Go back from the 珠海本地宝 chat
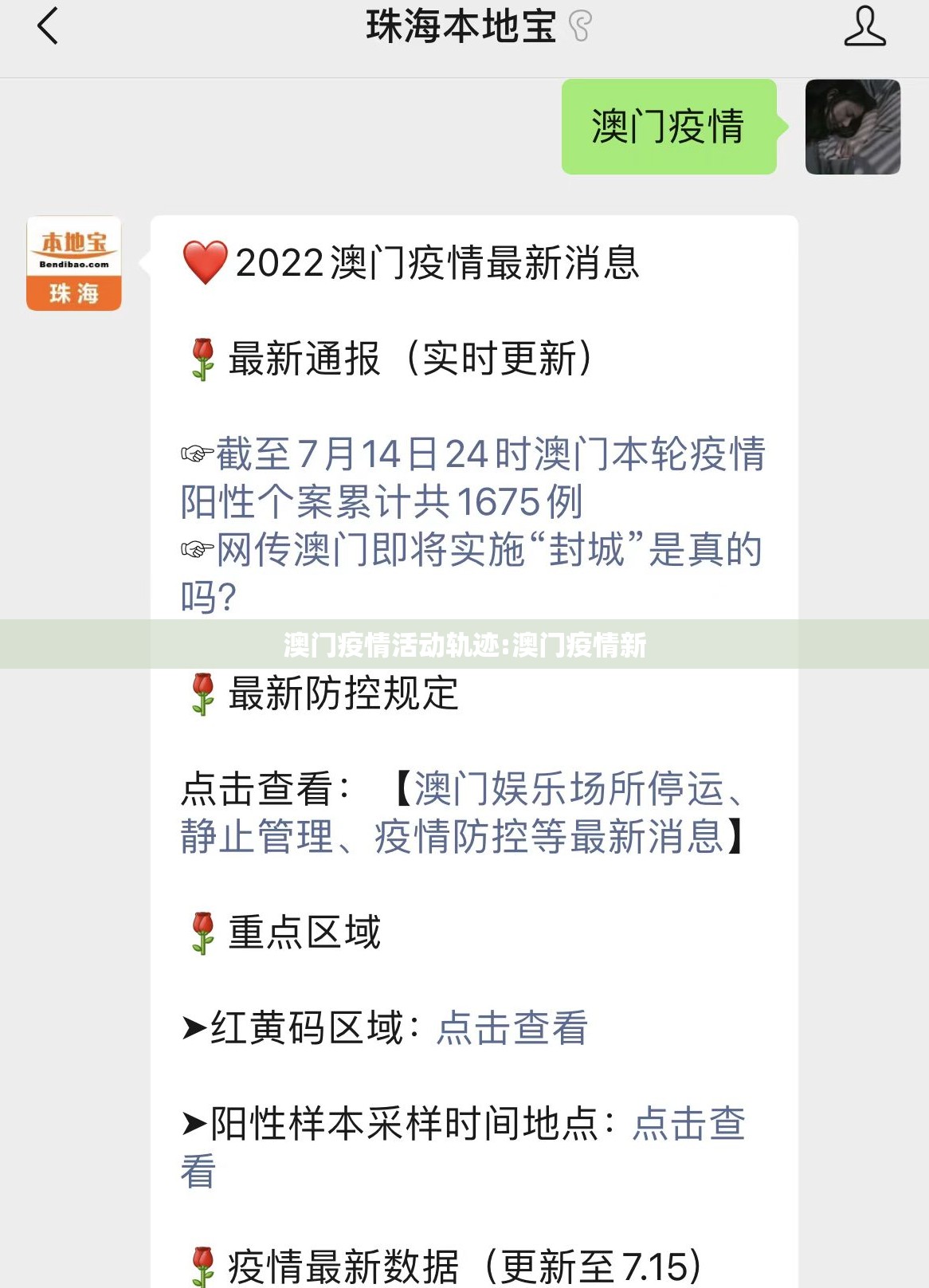Image resolution: width=929 pixels, height=1288 pixels. [x=48, y=26]
